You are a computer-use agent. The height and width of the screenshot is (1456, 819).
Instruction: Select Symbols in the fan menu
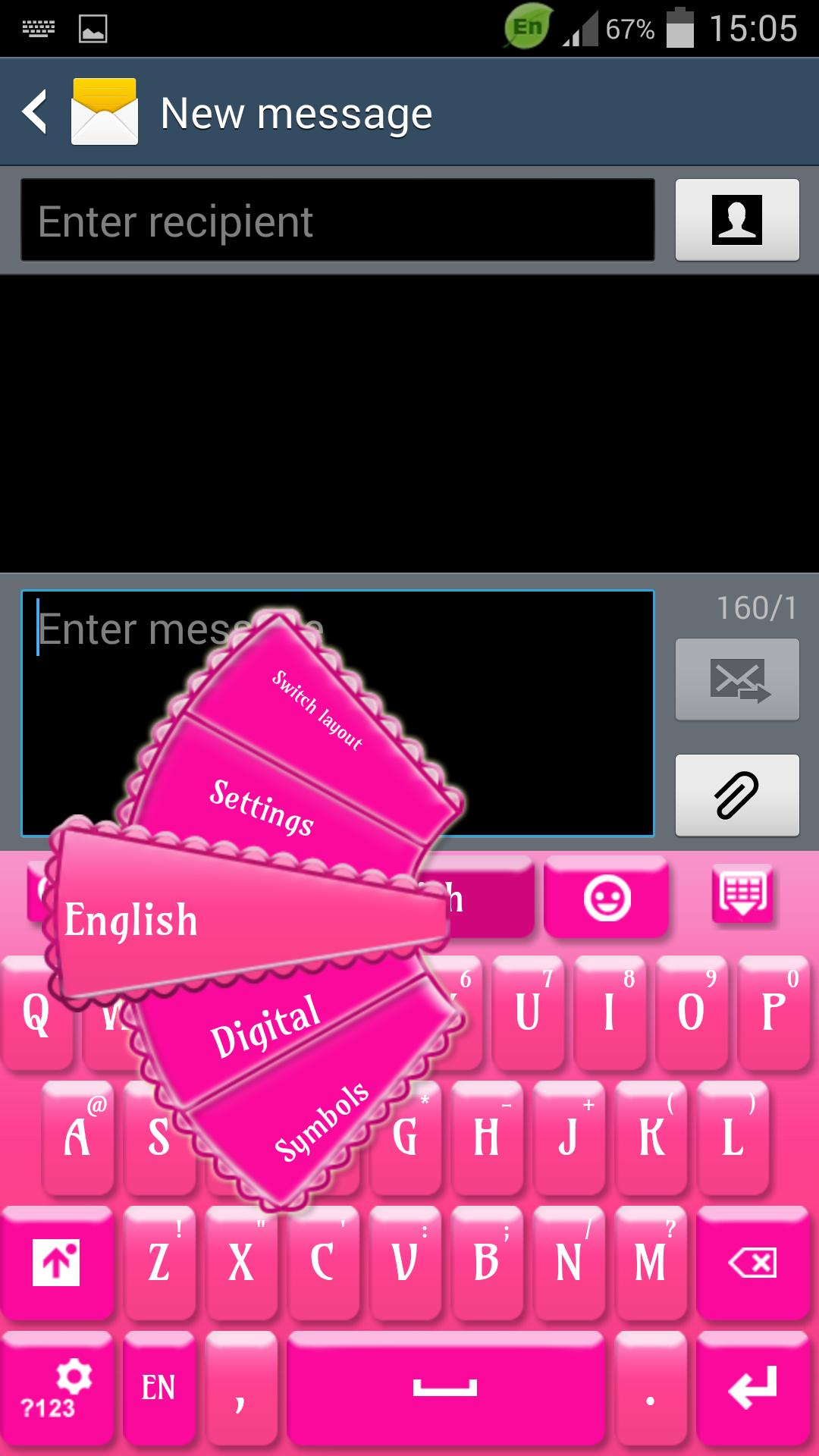pos(322,1122)
